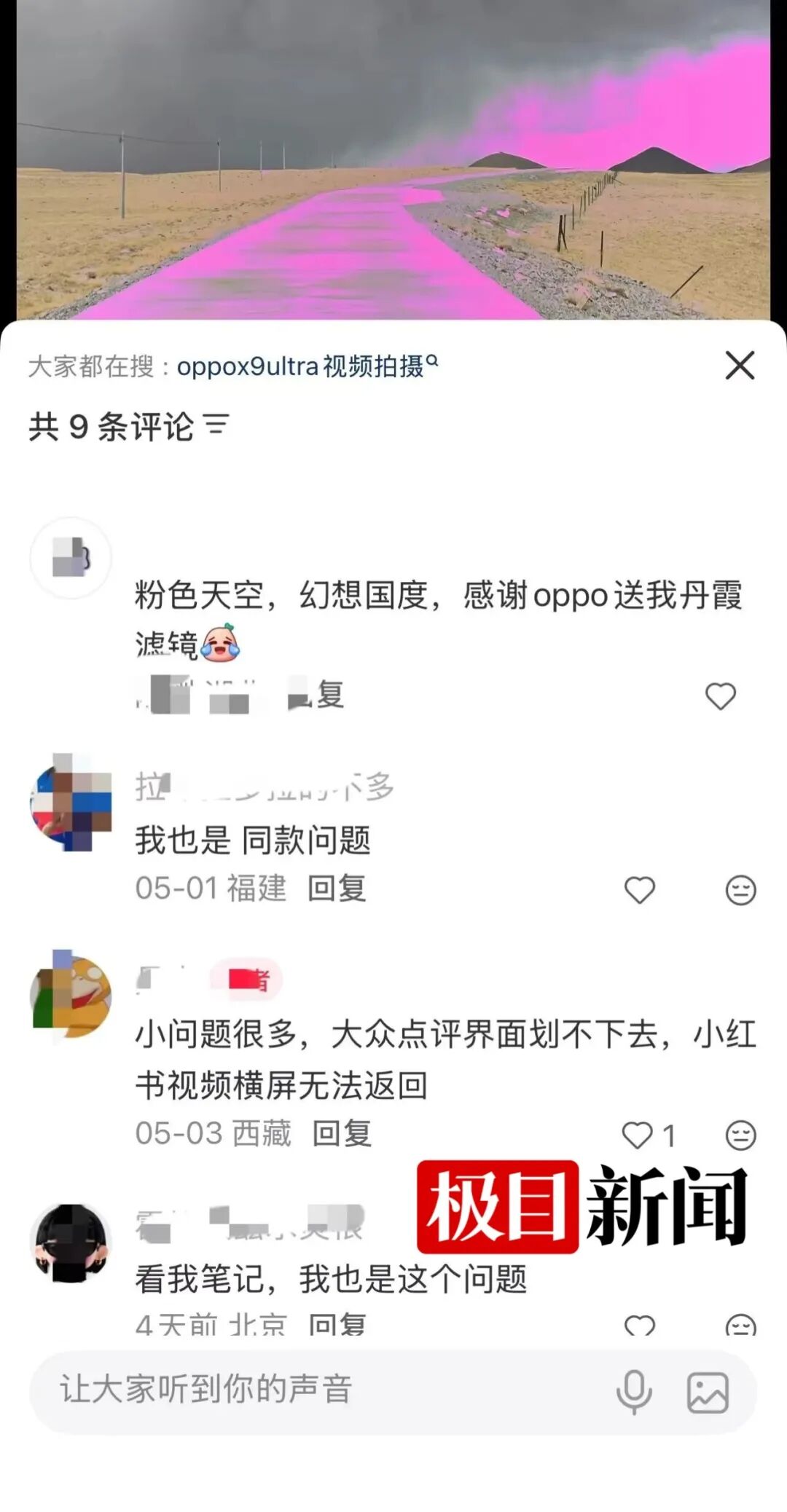React with emoji to the 05-03 西藏 comment
787x1512 pixels.
click(741, 1135)
